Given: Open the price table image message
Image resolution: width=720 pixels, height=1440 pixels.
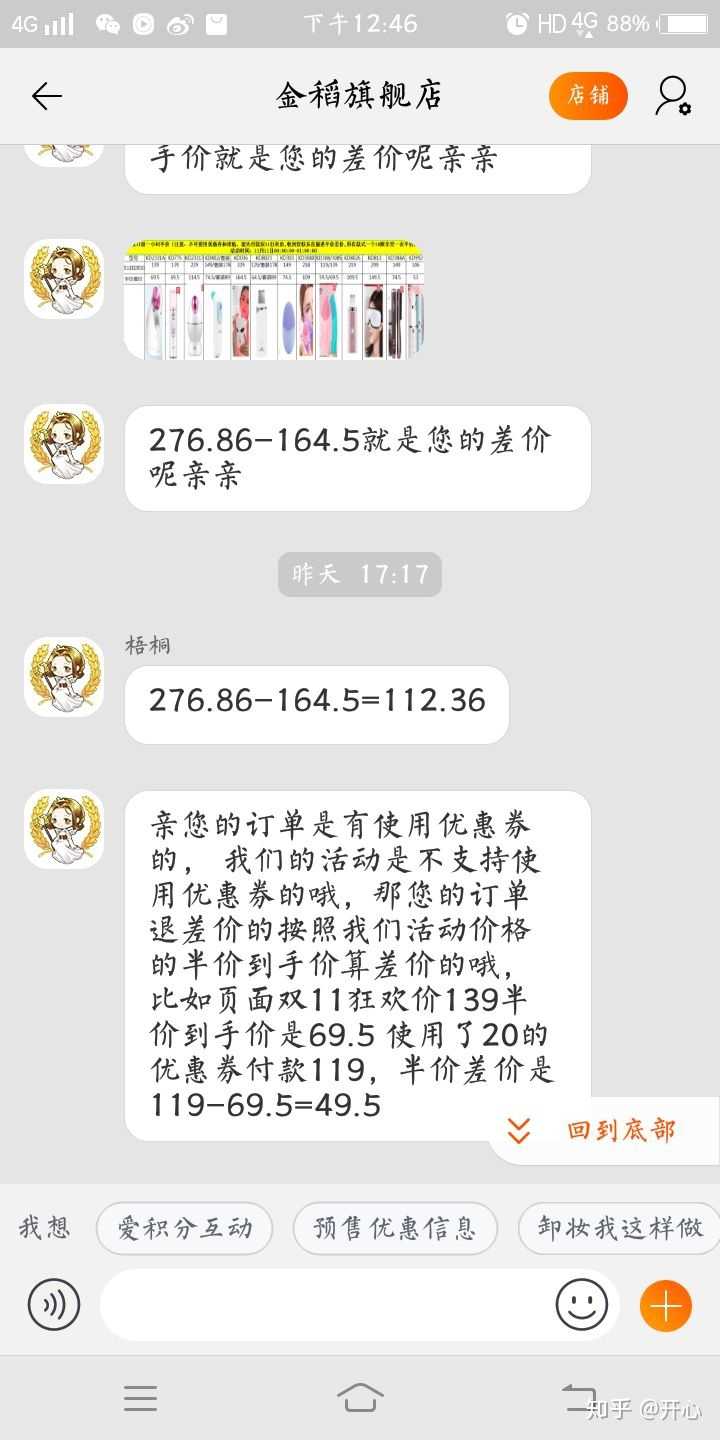Looking at the screenshot, I should pos(273,300).
